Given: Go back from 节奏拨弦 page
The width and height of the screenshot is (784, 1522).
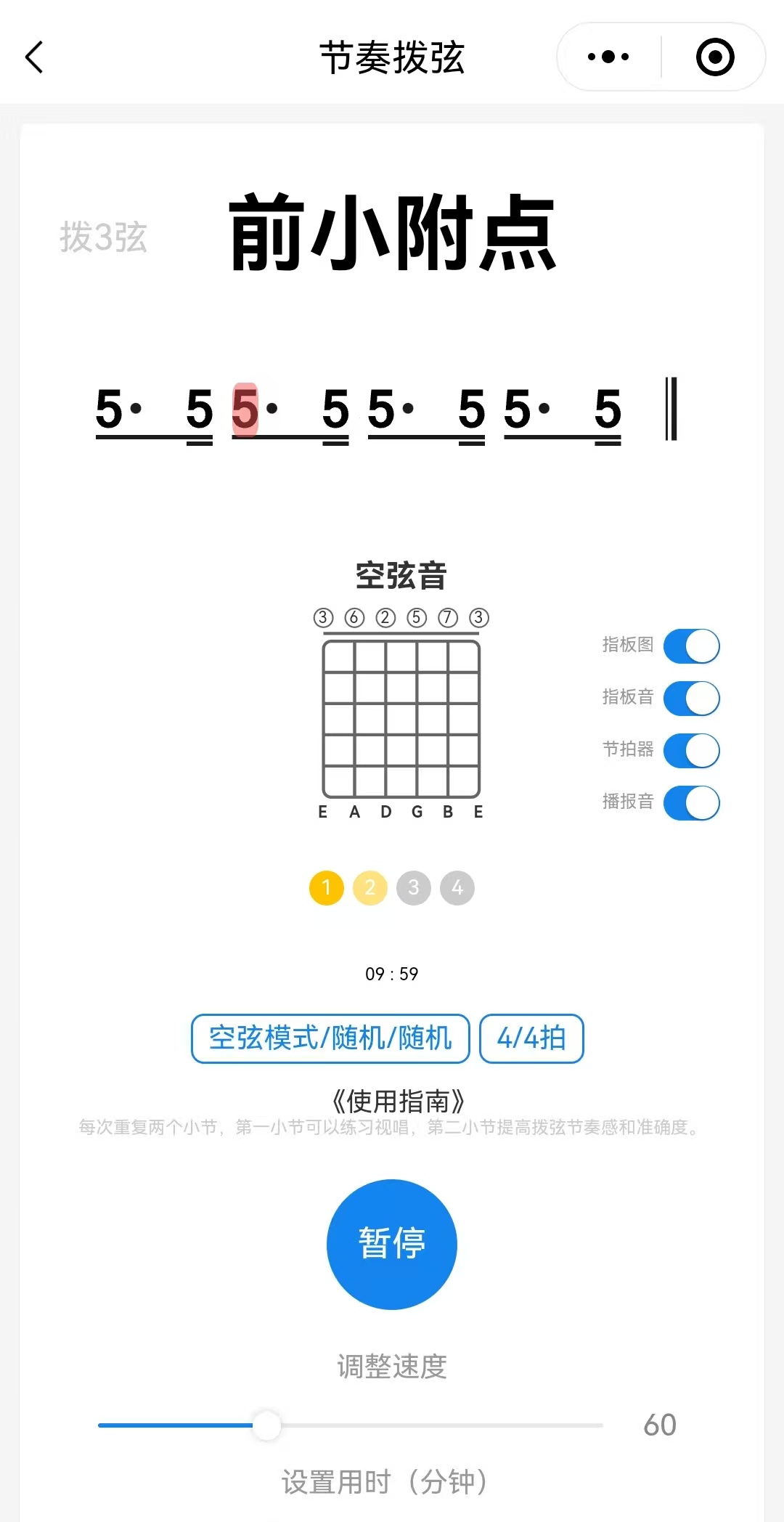Looking at the screenshot, I should pos(34,57).
